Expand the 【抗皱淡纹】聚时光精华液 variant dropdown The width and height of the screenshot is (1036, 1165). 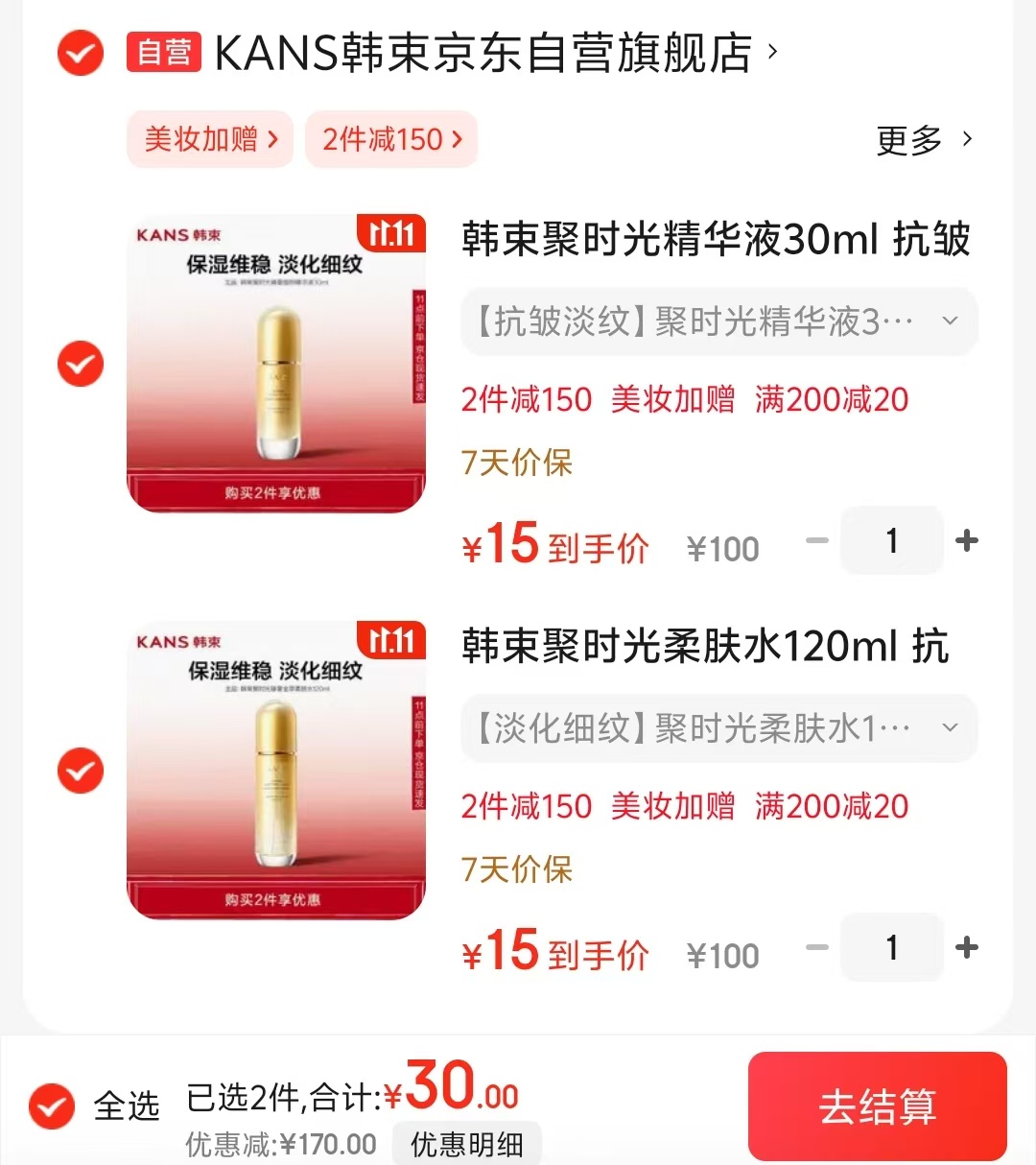[718, 321]
